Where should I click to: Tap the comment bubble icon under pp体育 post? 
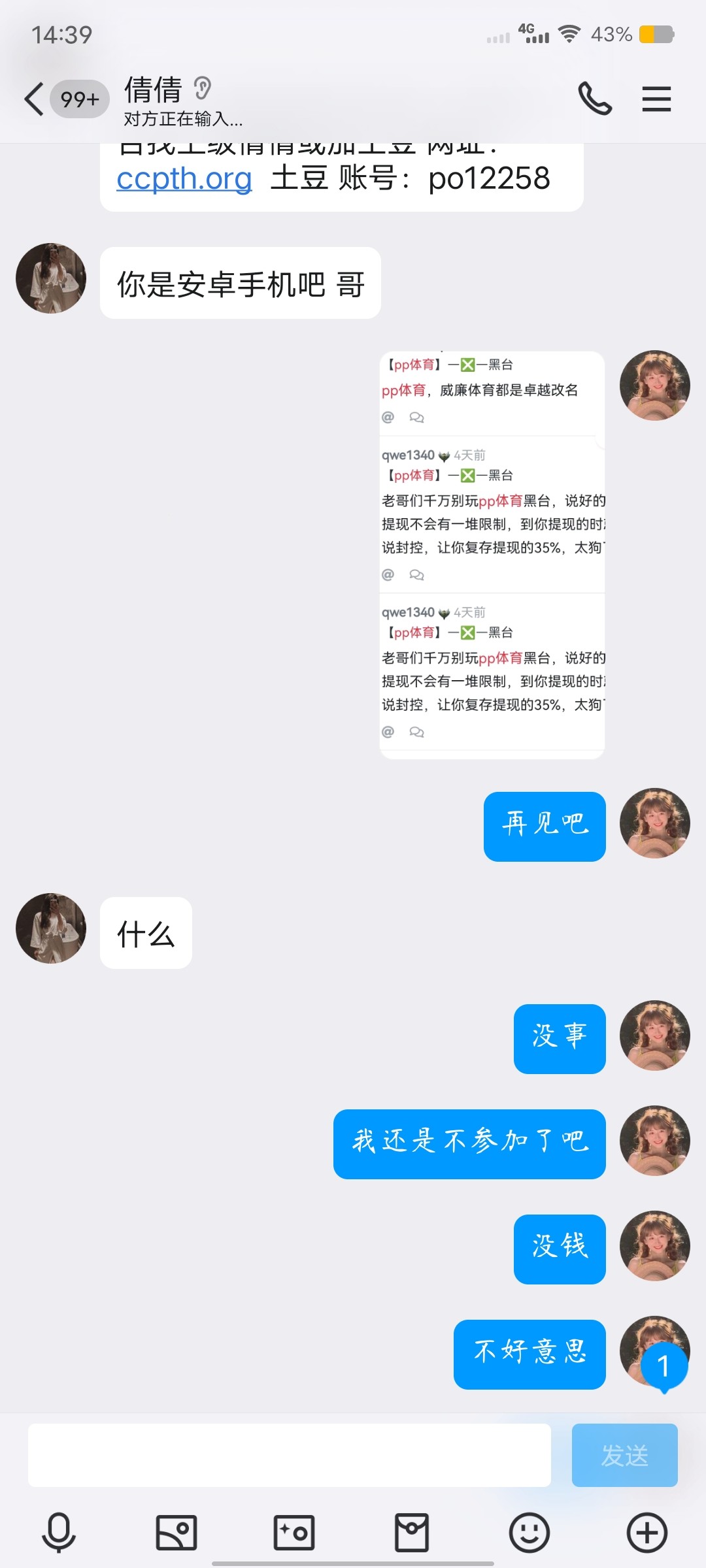415,419
